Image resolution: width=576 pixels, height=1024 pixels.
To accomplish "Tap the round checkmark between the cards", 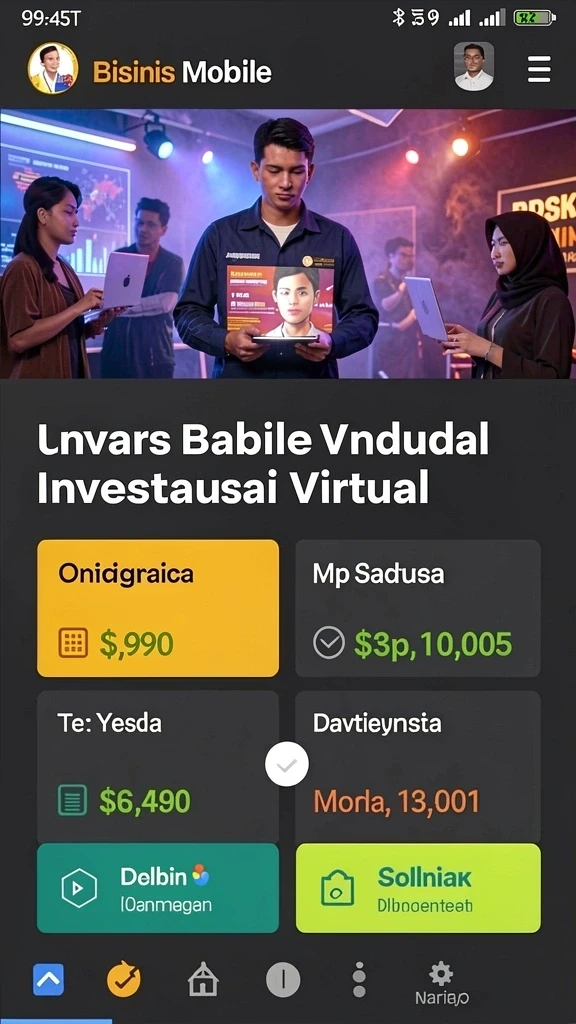I will (x=287, y=764).
